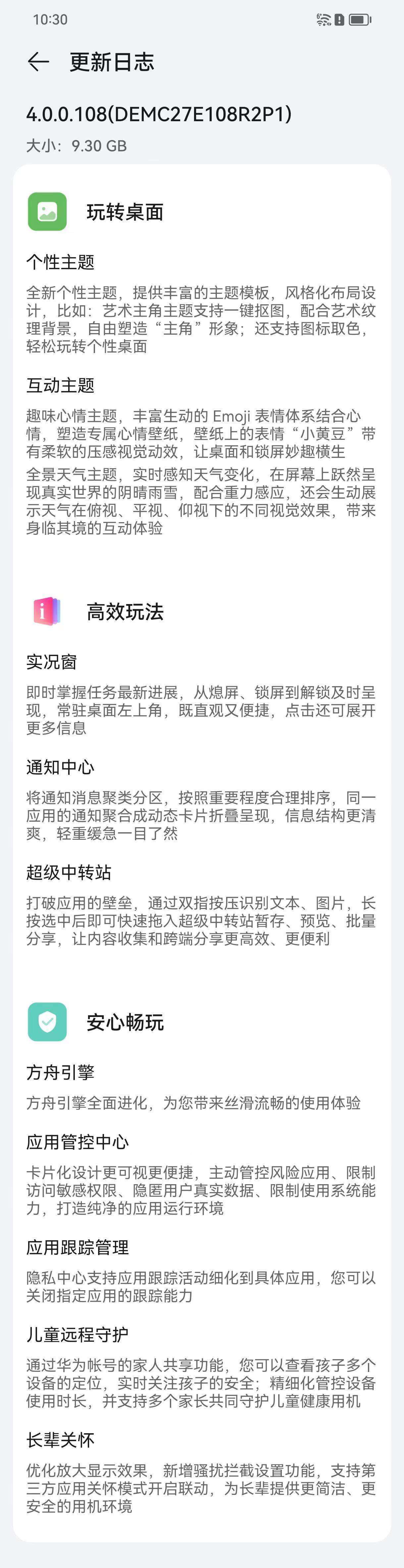Go back from the 更新日志 screen

click(x=38, y=62)
